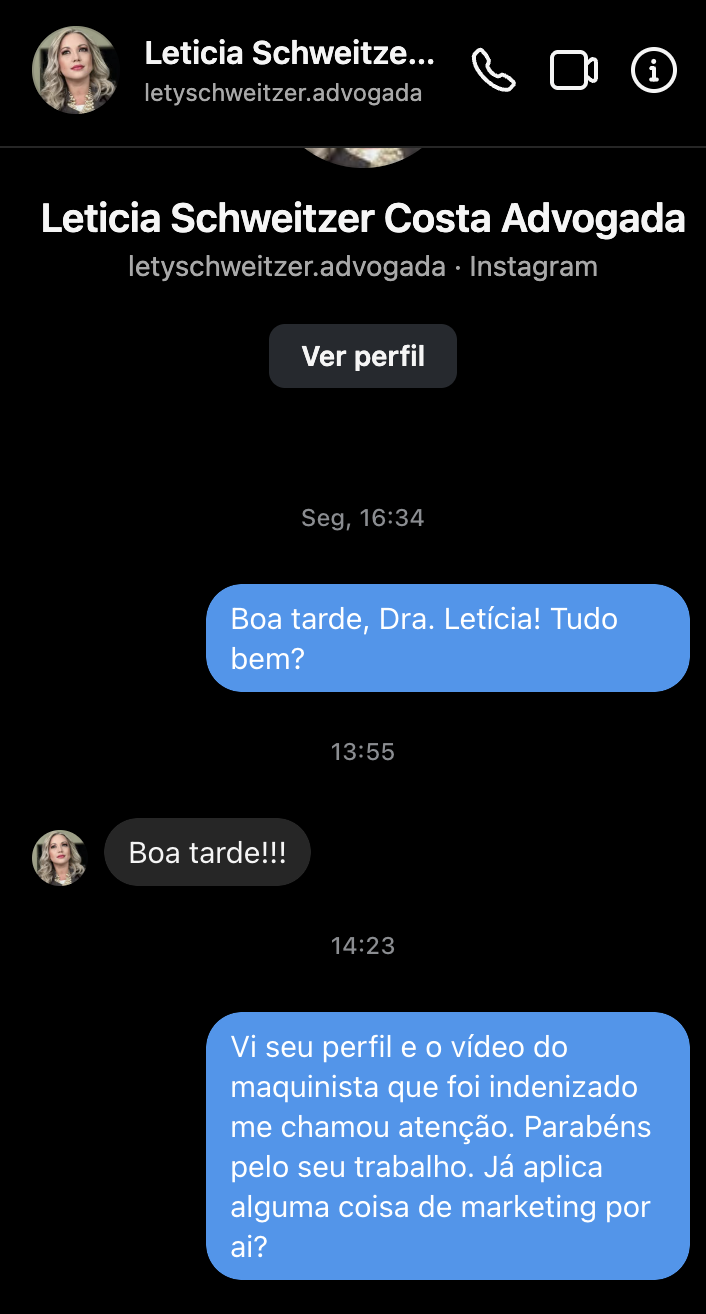Viewport: 706px width, 1314px height.
Task: Open Leticia's profile picture in the header
Action: 76,70
